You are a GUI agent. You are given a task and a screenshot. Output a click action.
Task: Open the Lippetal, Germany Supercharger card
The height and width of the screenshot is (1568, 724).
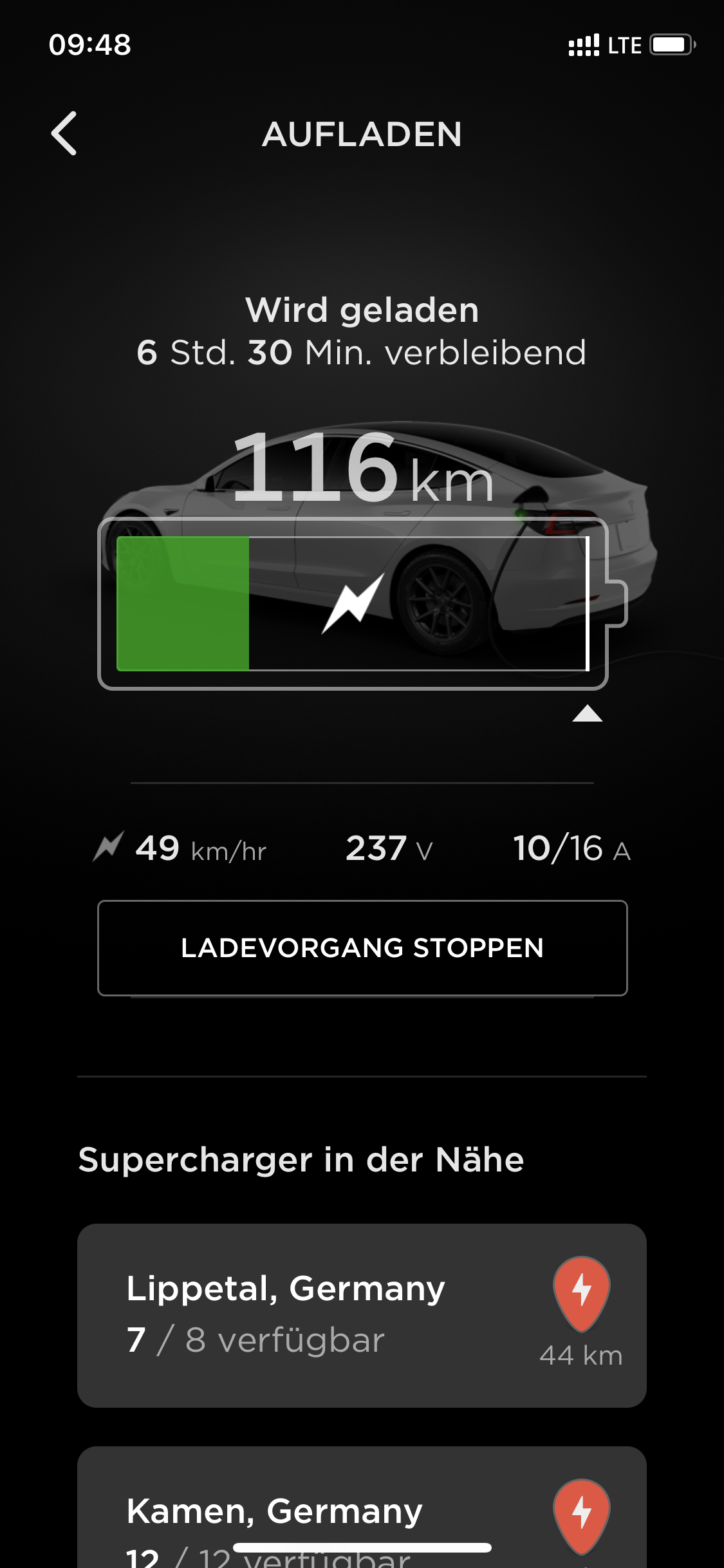362,1315
